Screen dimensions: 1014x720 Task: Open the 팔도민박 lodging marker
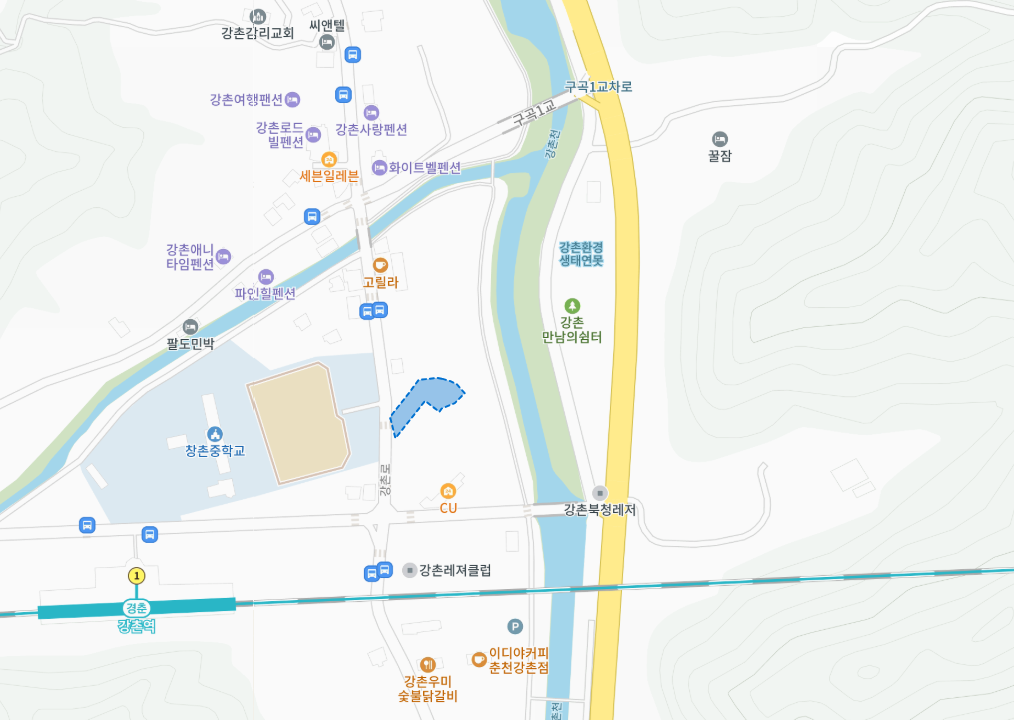pos(190,327)
